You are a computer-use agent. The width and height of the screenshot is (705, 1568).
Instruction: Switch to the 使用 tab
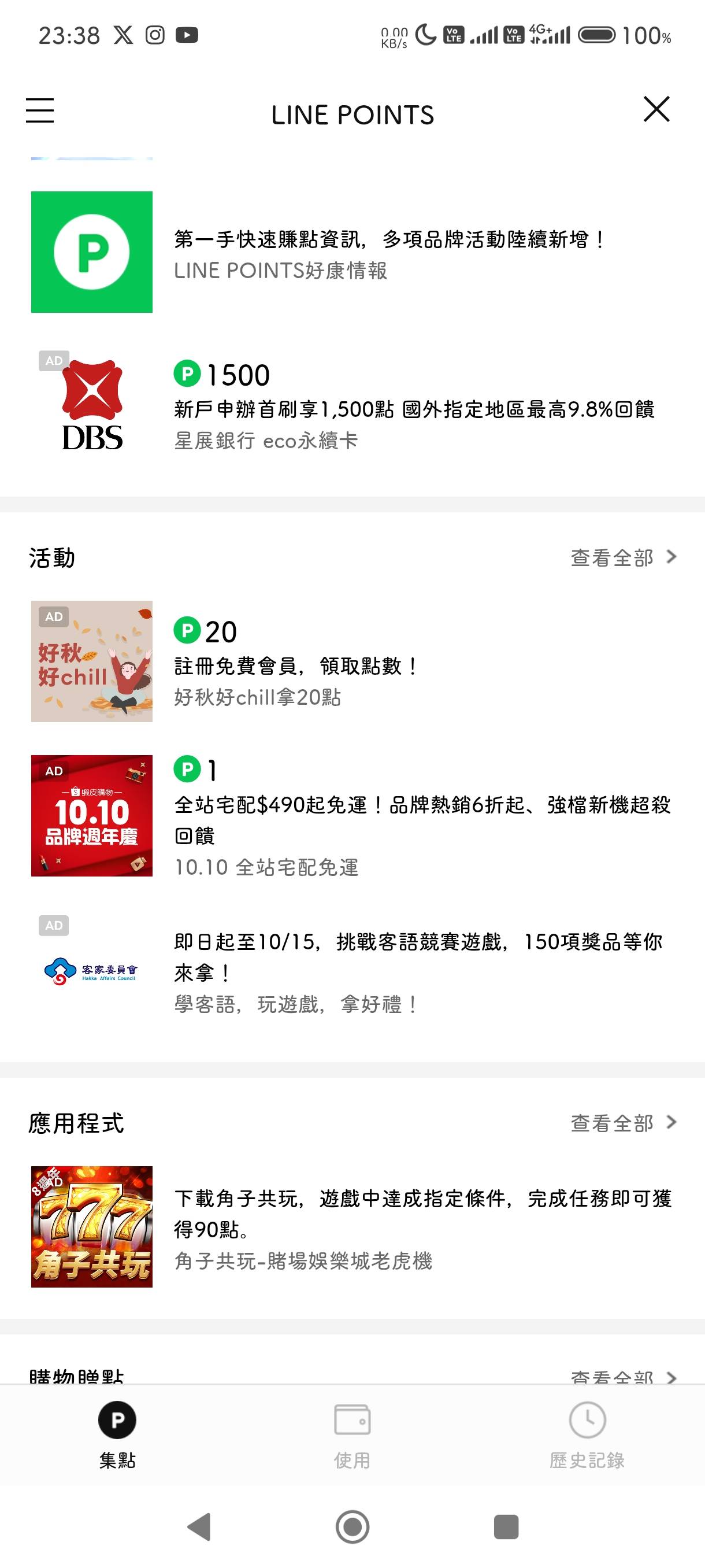(352, 1434)
